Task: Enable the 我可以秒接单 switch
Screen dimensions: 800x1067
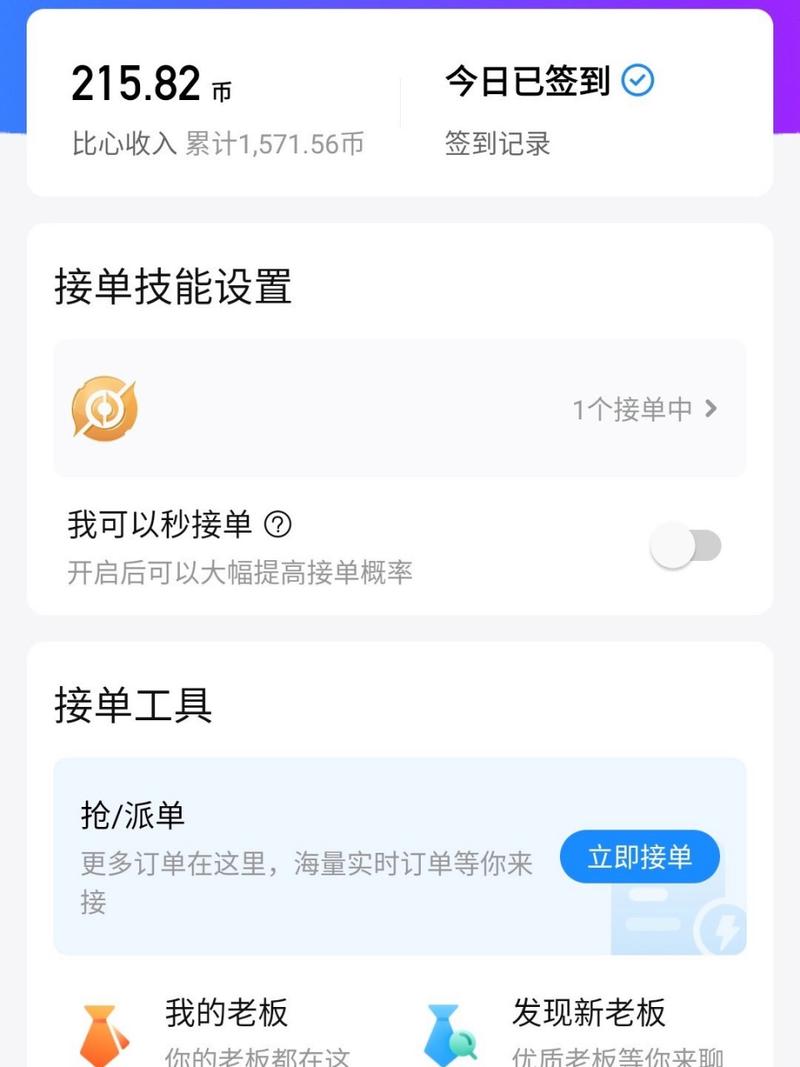Action: [686, 546]
